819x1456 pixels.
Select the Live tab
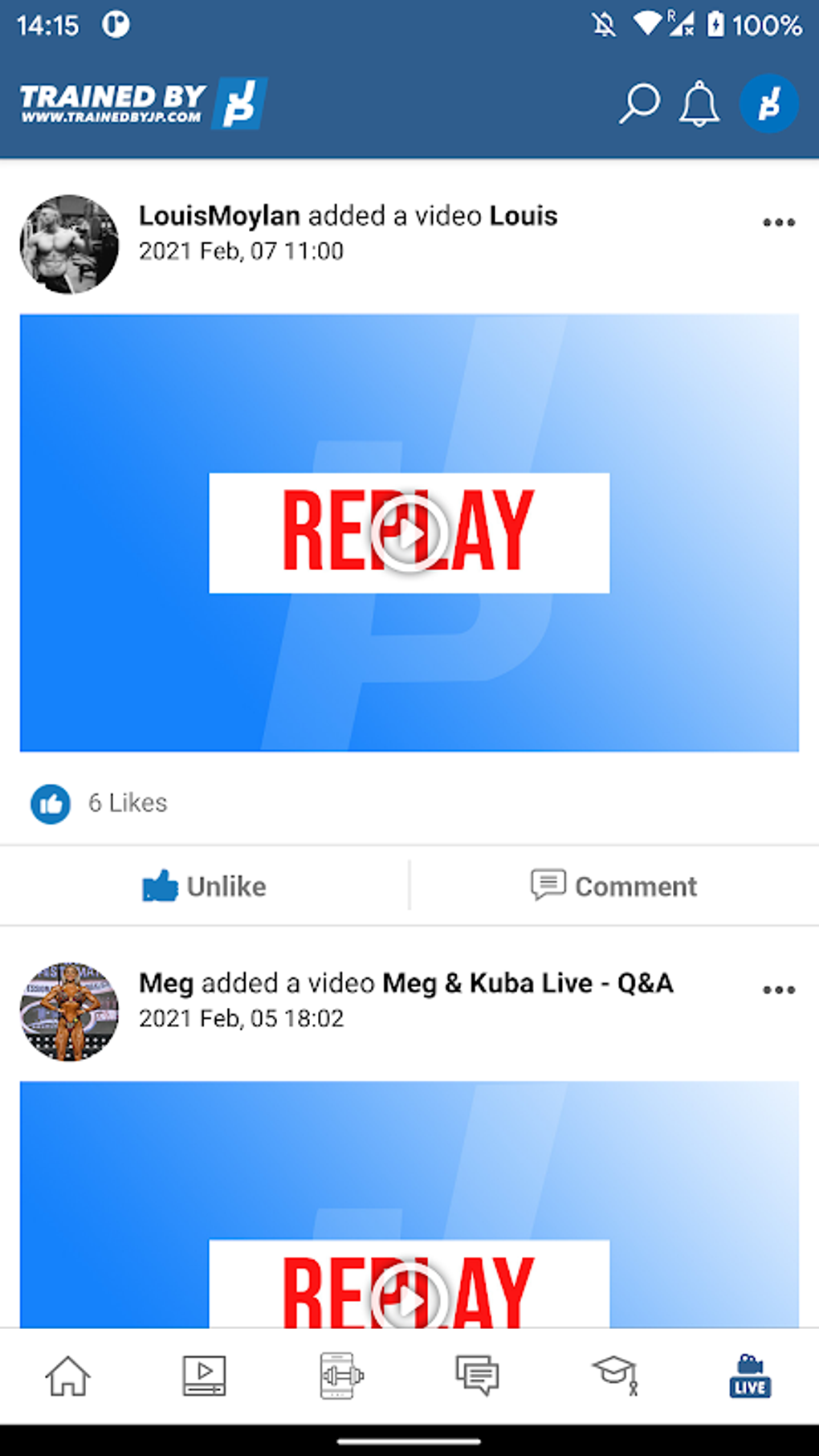click(750, 1376)
